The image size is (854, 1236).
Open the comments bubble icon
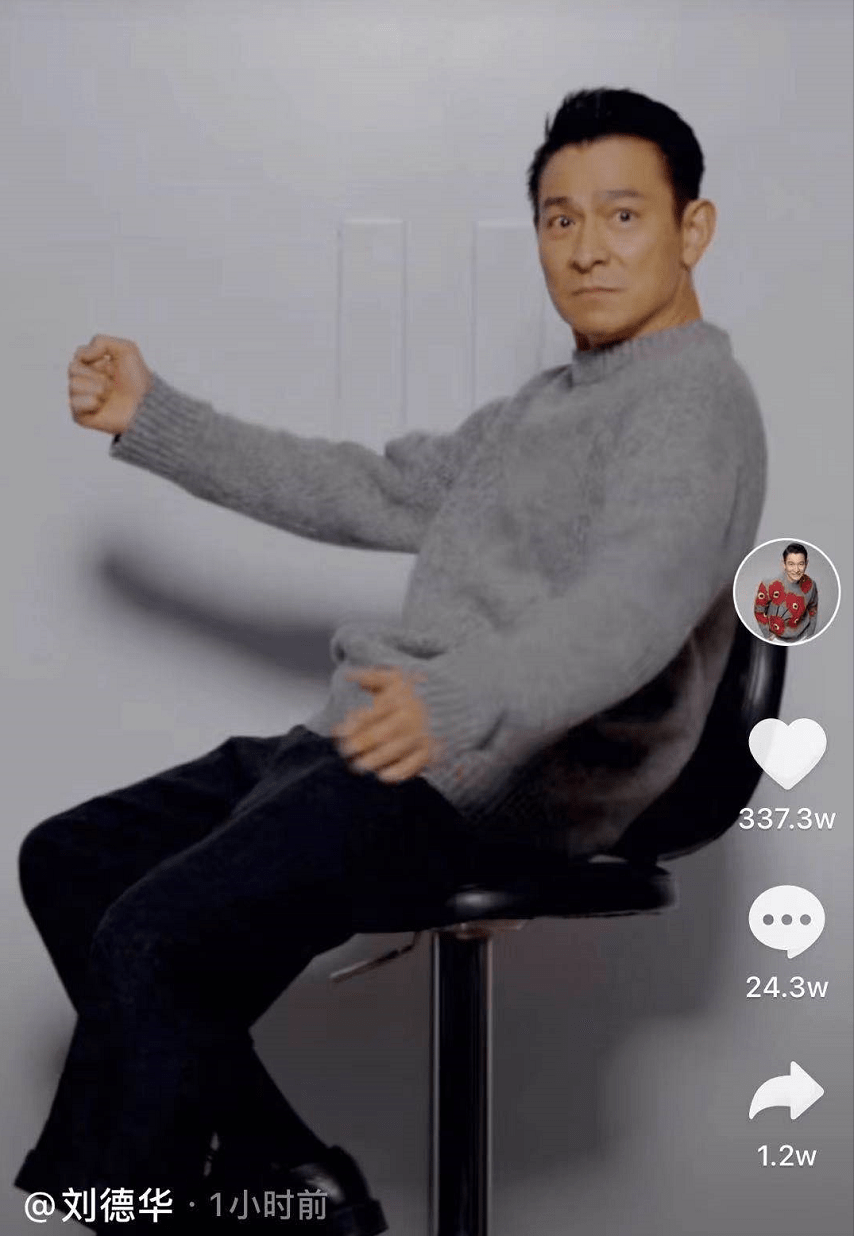[x=787, y=921]
